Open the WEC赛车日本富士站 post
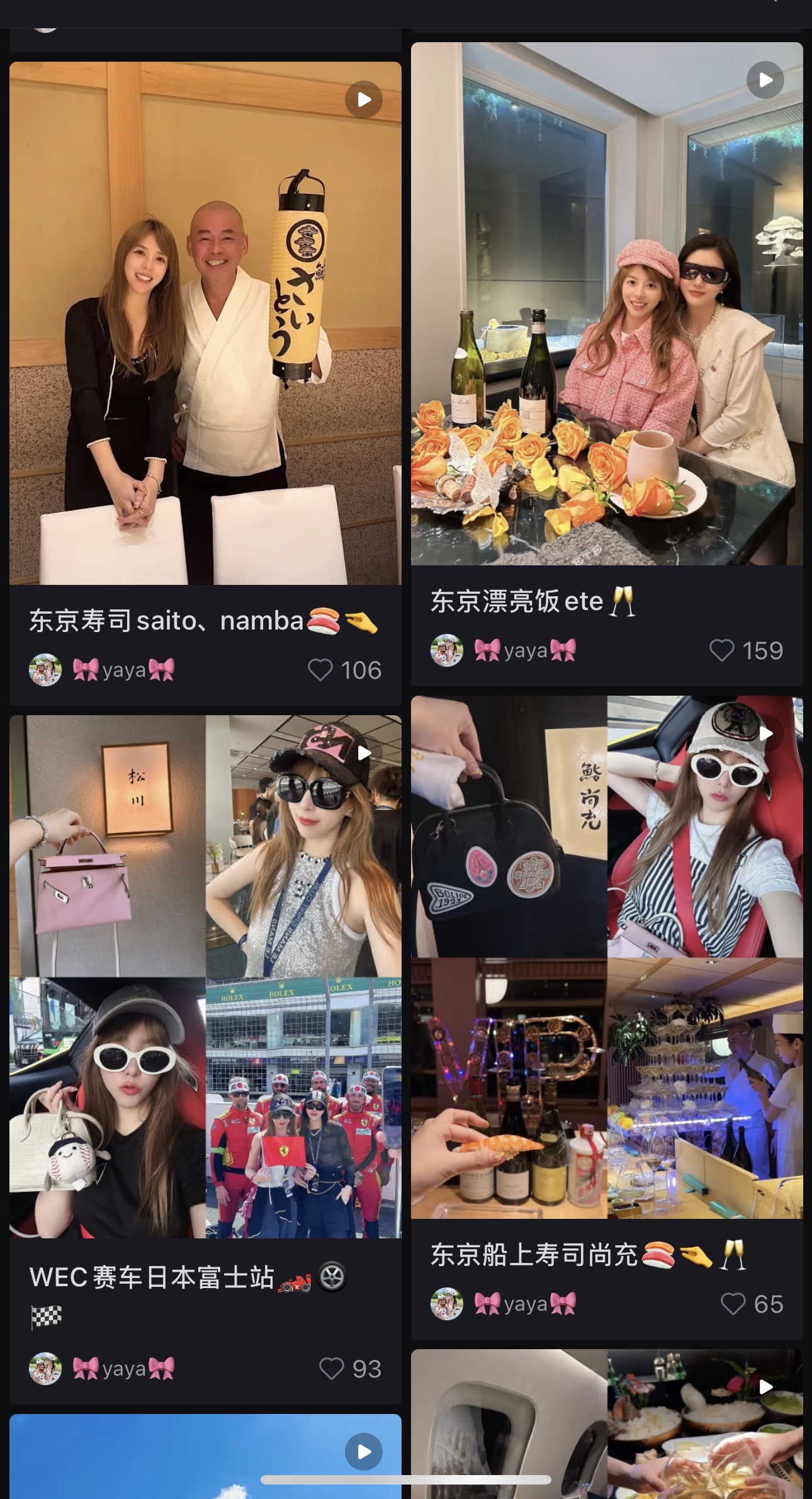 [x=205, y=976]
